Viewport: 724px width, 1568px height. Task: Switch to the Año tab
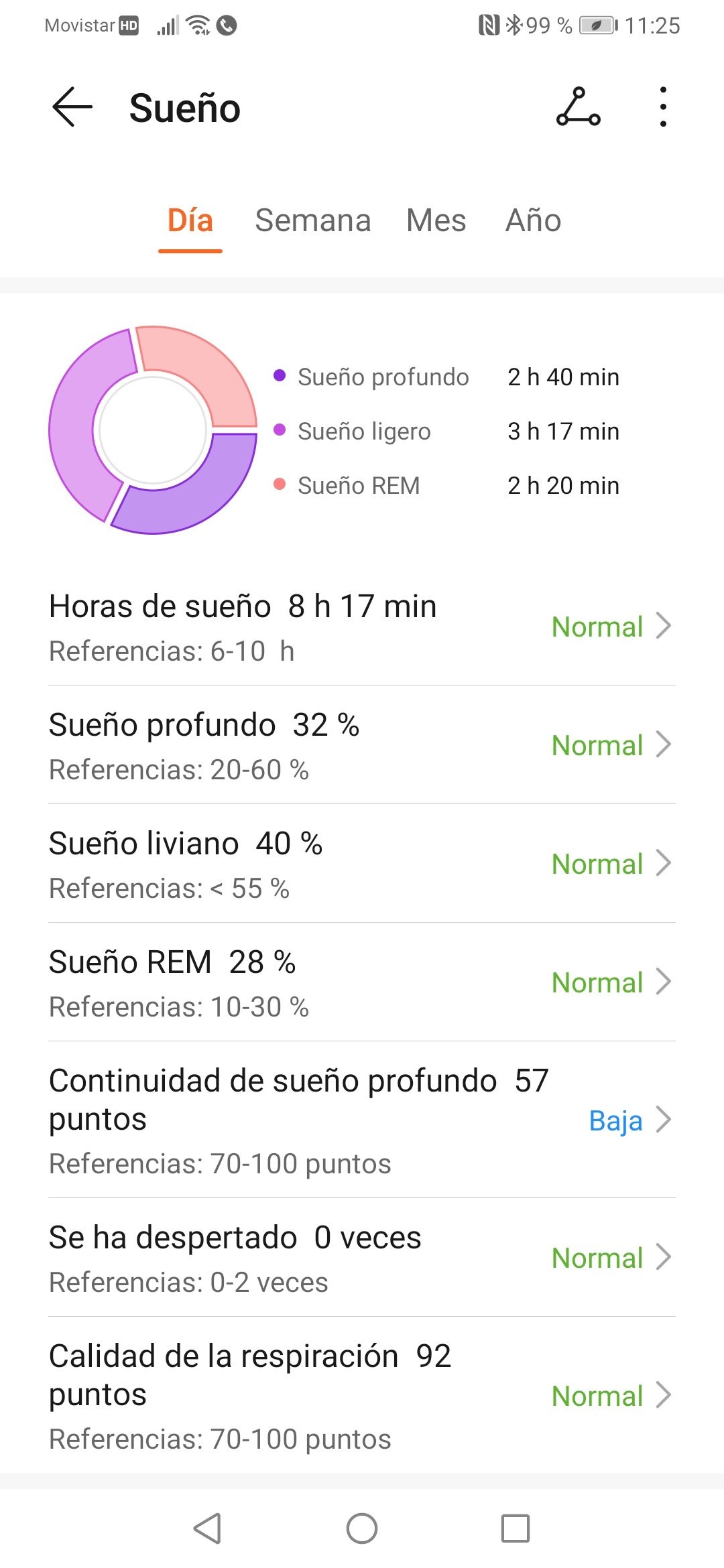(x=533, y=220)
